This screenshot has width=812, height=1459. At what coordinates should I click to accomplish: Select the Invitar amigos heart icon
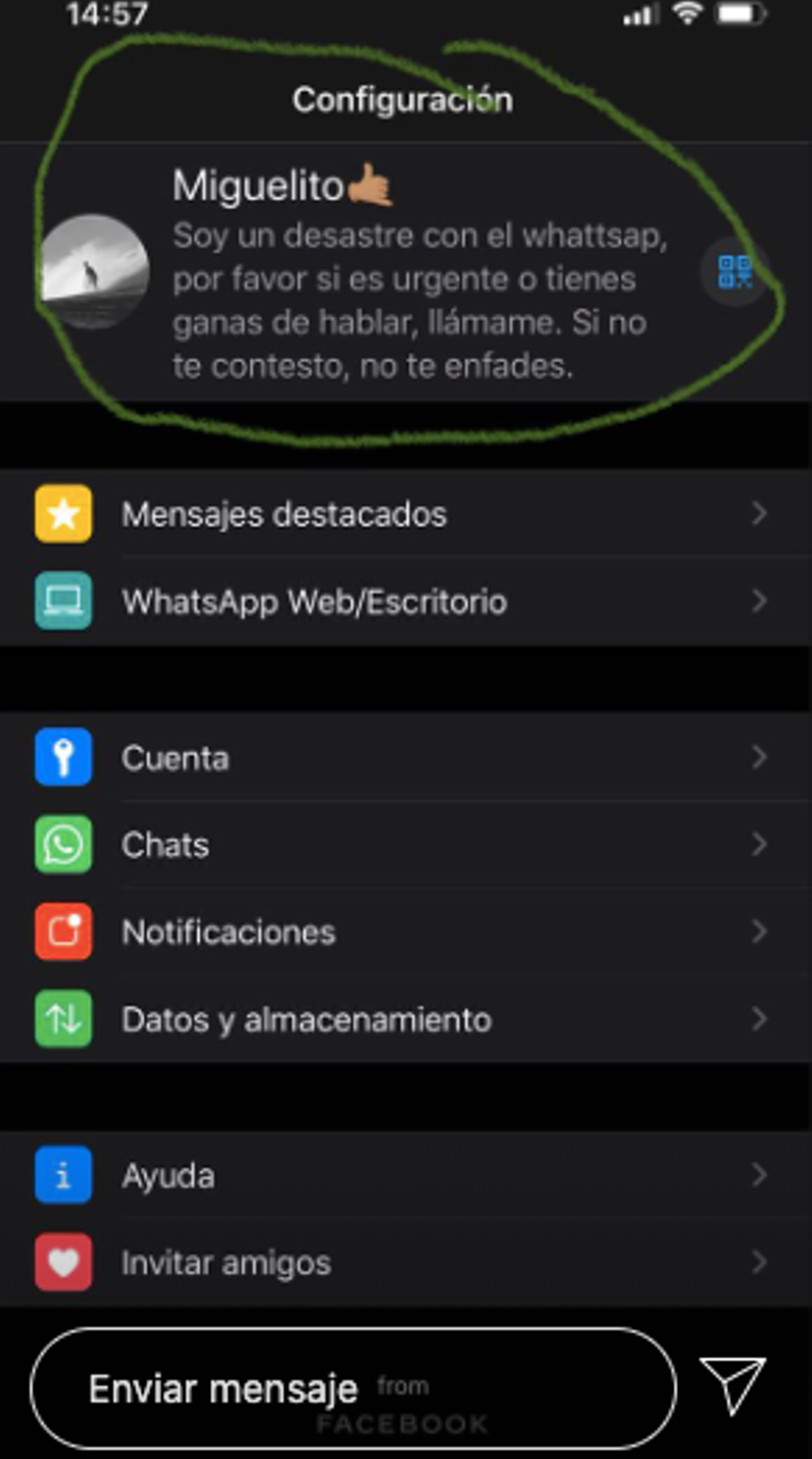tap(63, 1262)
